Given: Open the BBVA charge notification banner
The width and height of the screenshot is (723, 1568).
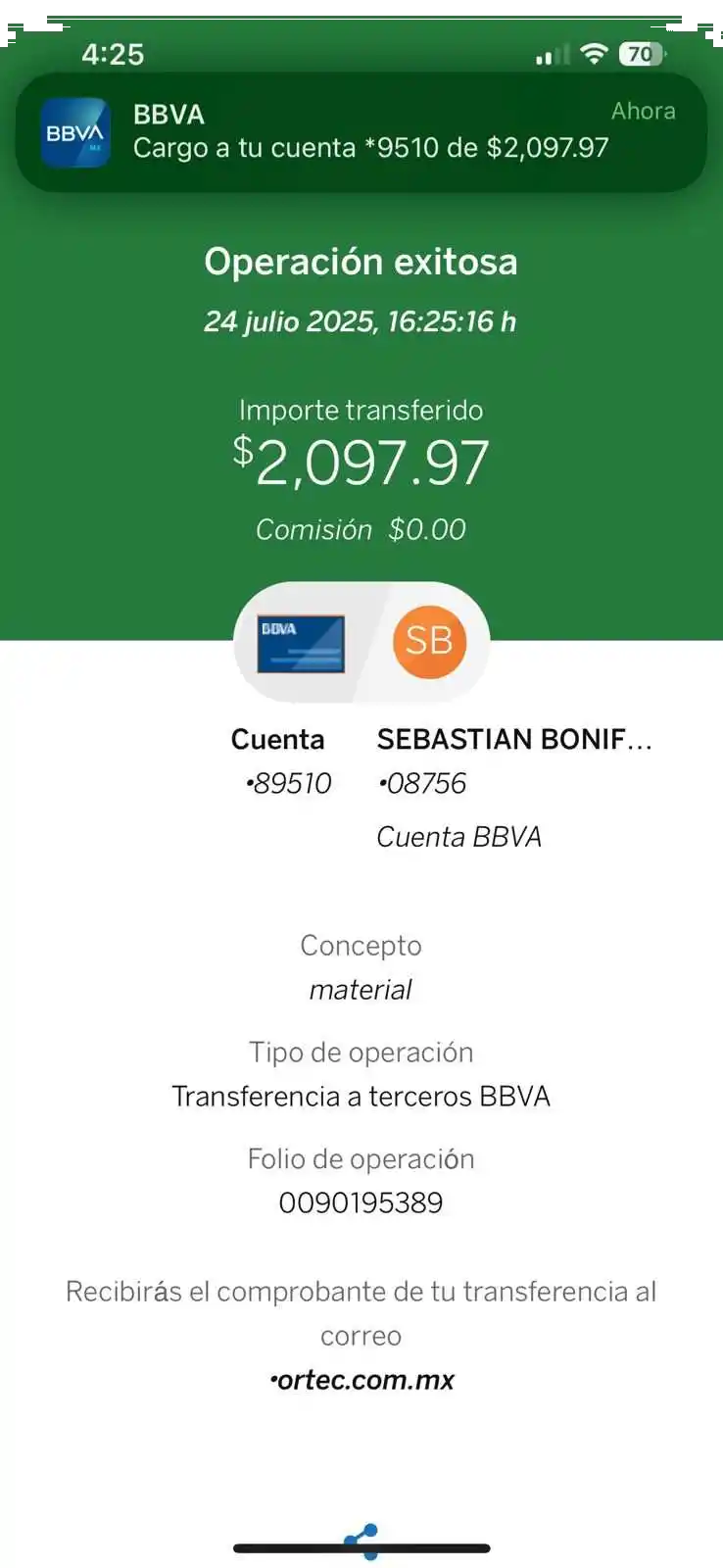Looking at the screenshot, I should 361,132.
